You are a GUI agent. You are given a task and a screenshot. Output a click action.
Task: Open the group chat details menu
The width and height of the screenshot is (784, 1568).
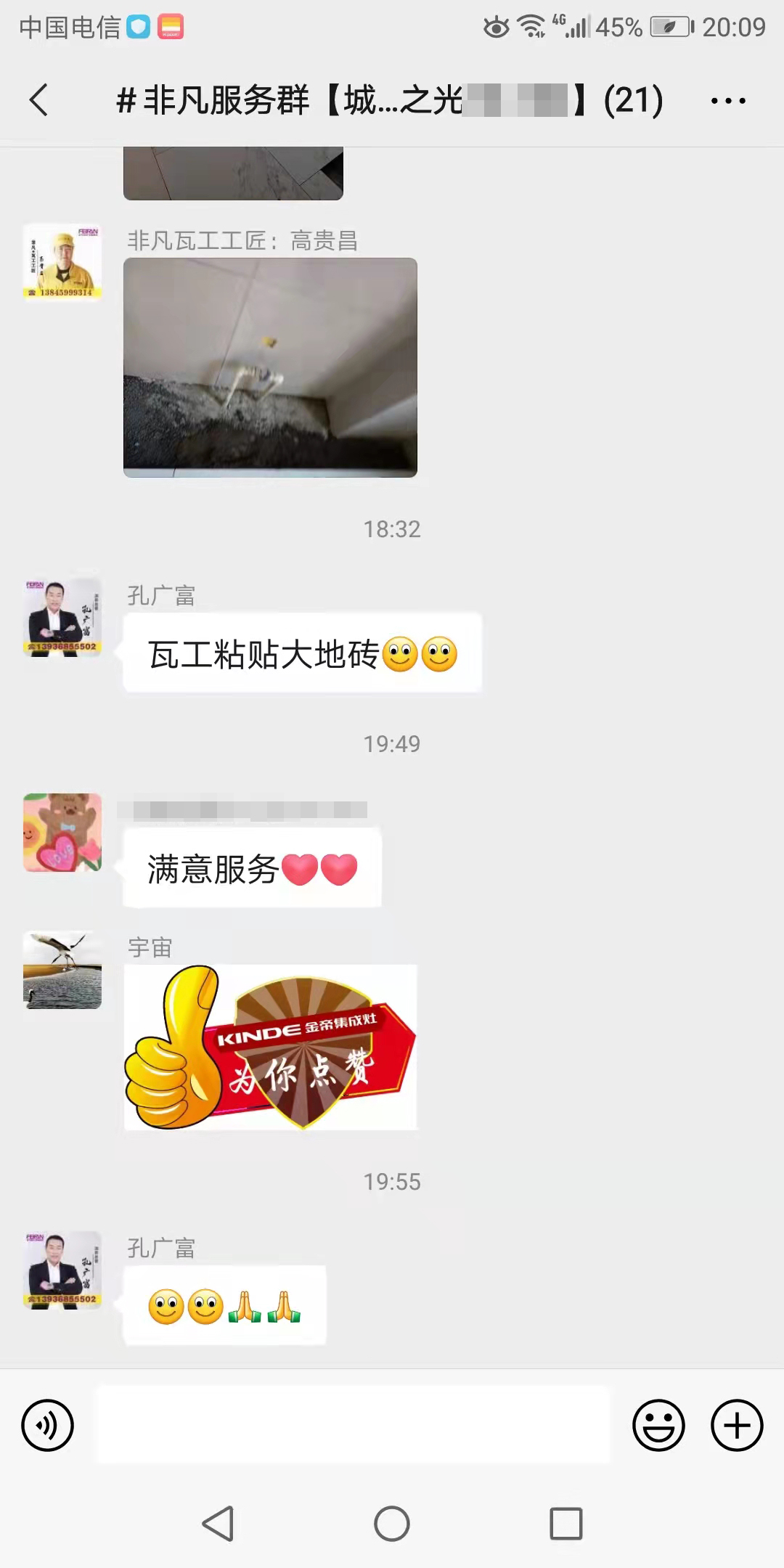[728, 101]
